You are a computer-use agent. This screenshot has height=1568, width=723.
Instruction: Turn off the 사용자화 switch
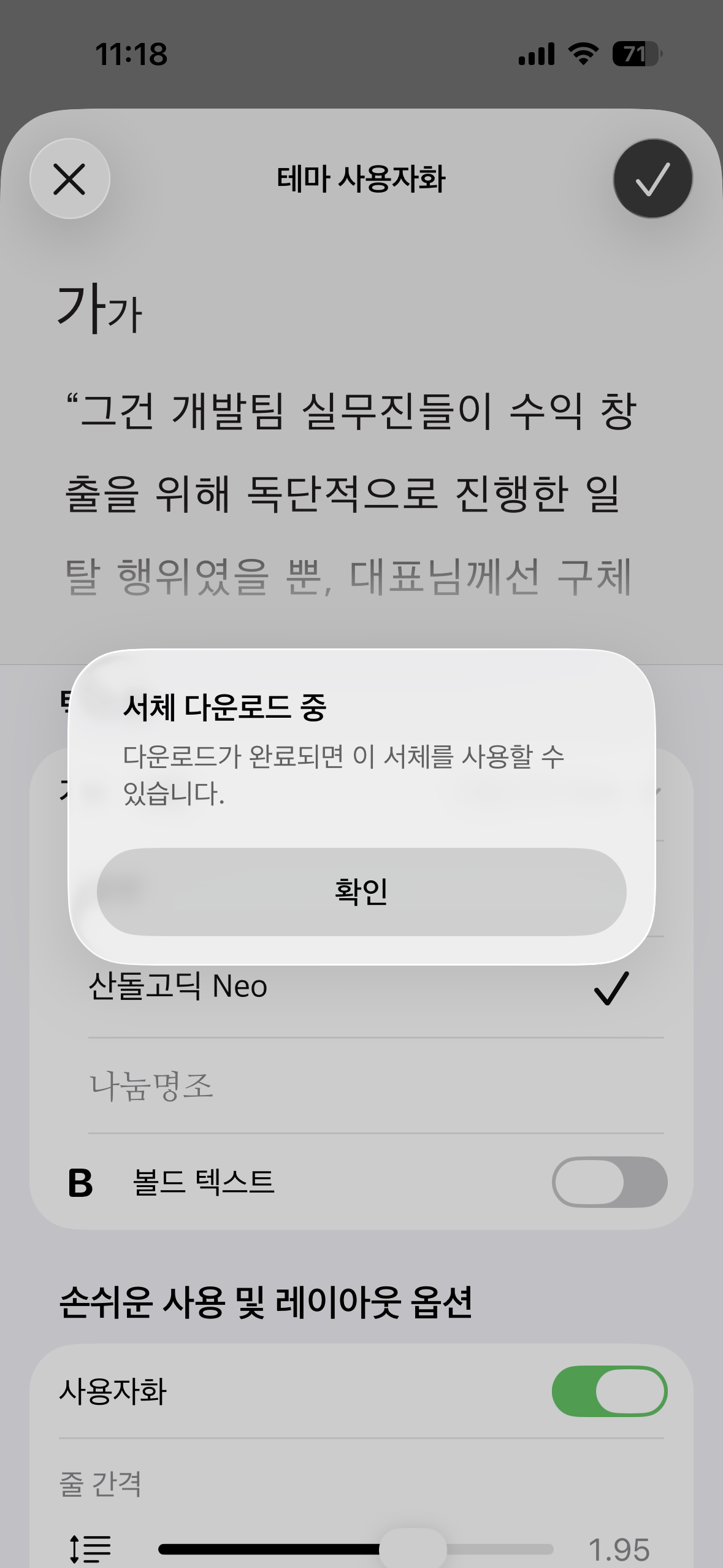tap(610, 1391)
